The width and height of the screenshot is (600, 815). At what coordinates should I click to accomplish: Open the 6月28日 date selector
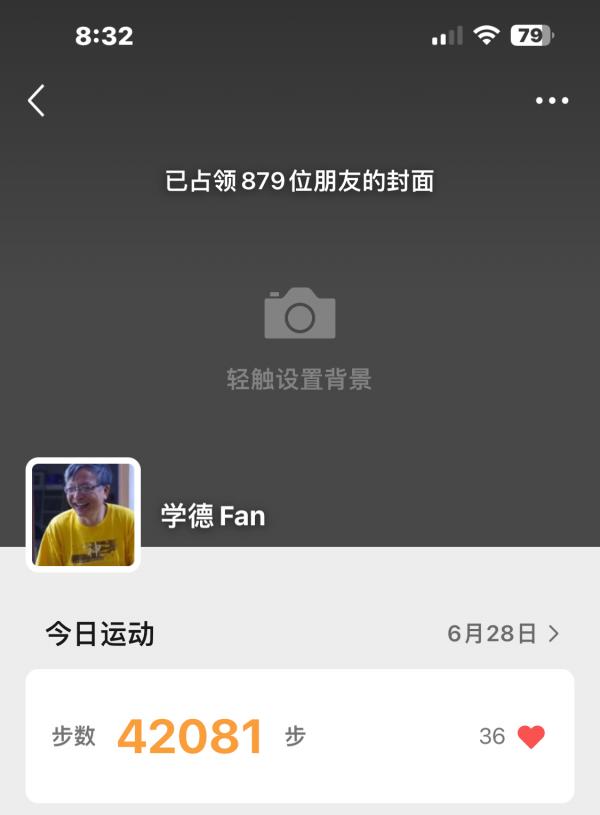coord(503,633)
